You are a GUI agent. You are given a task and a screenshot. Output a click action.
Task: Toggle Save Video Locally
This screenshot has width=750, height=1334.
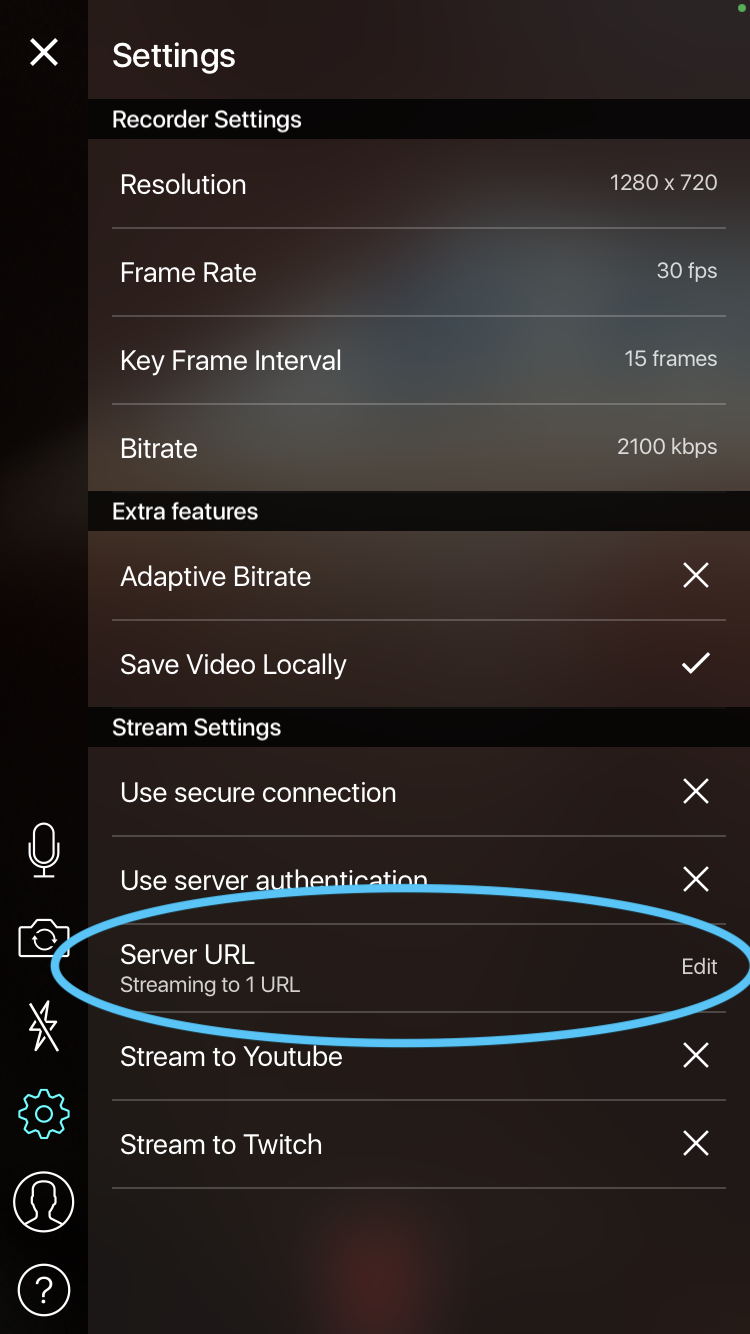[696, 663]
